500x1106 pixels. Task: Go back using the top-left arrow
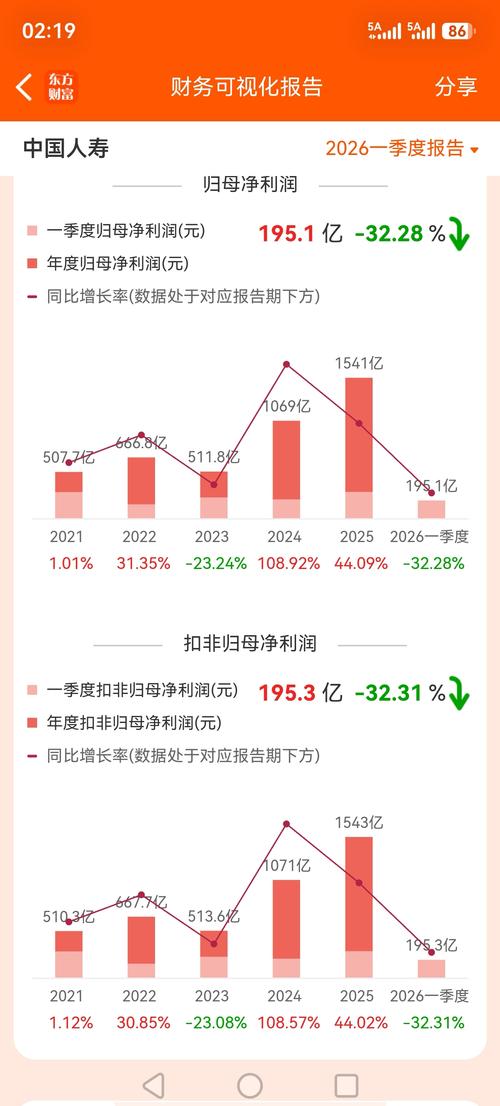click(23, 87)
